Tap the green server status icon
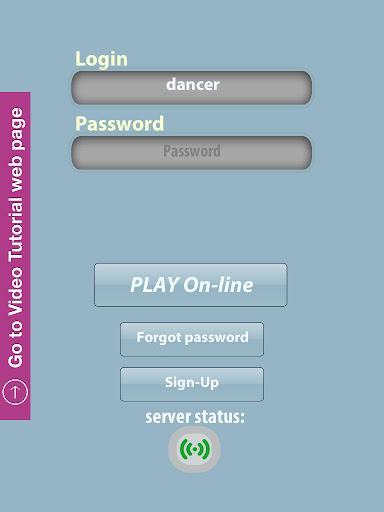Viewport: 384px width, 512px height. 195,449
